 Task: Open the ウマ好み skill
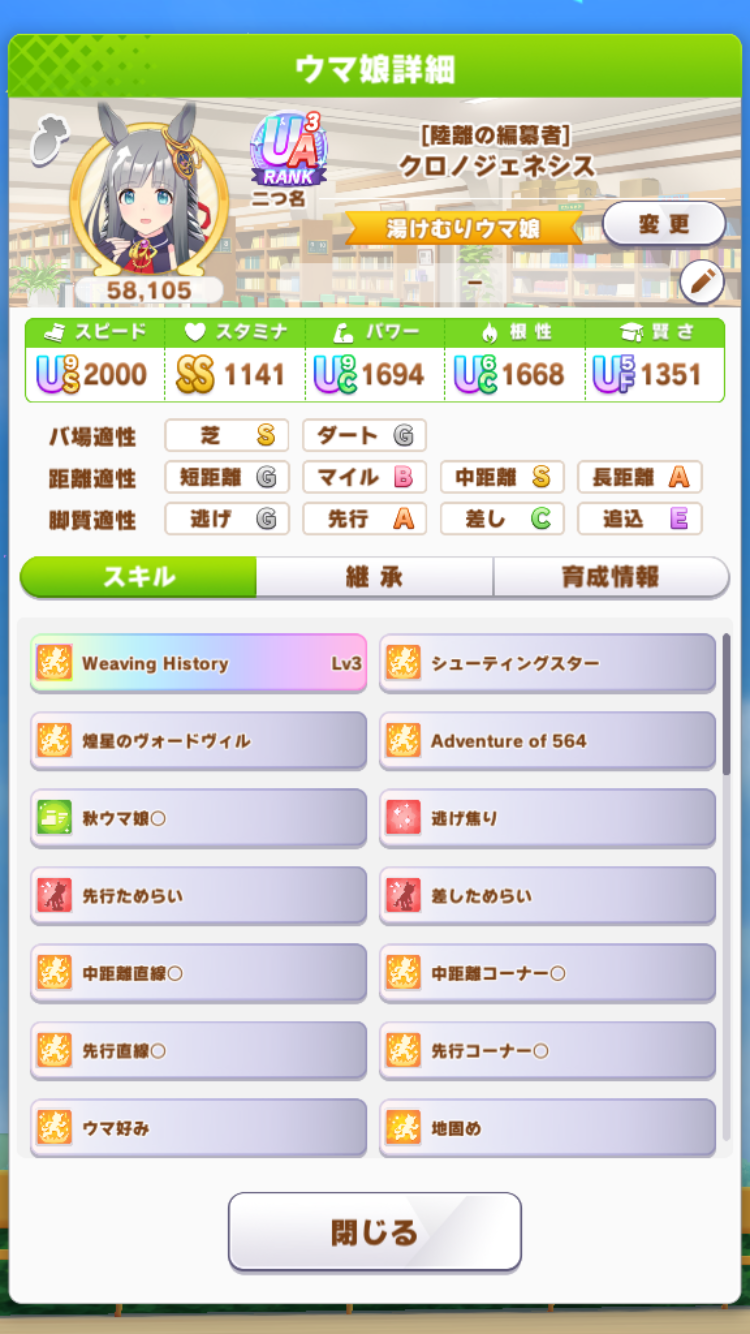coord(198,1128)
